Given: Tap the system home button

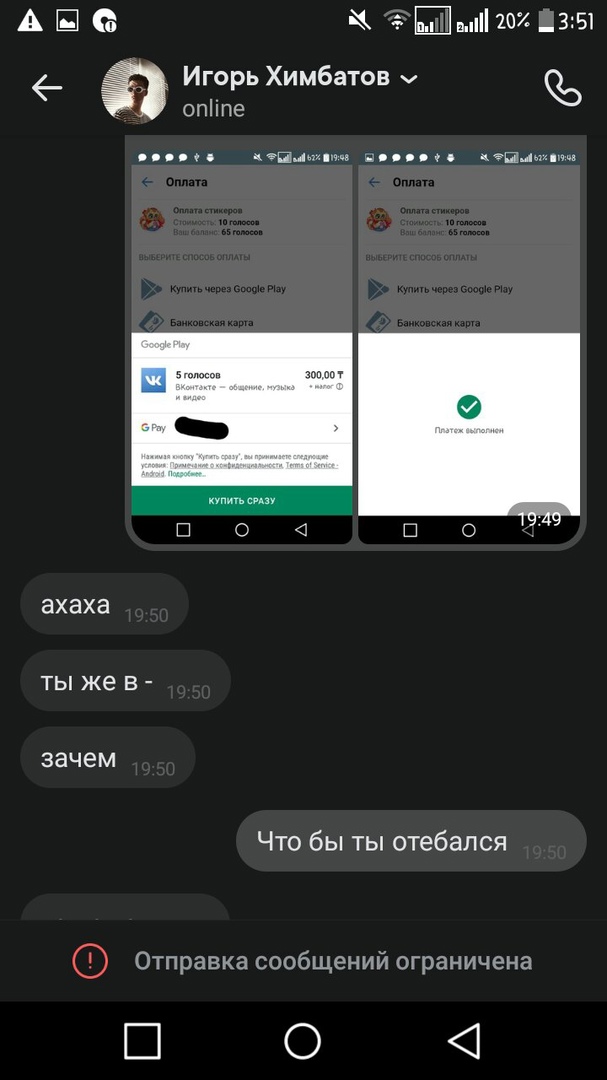Looking at the screenshot, I should tap(302, 1041).
